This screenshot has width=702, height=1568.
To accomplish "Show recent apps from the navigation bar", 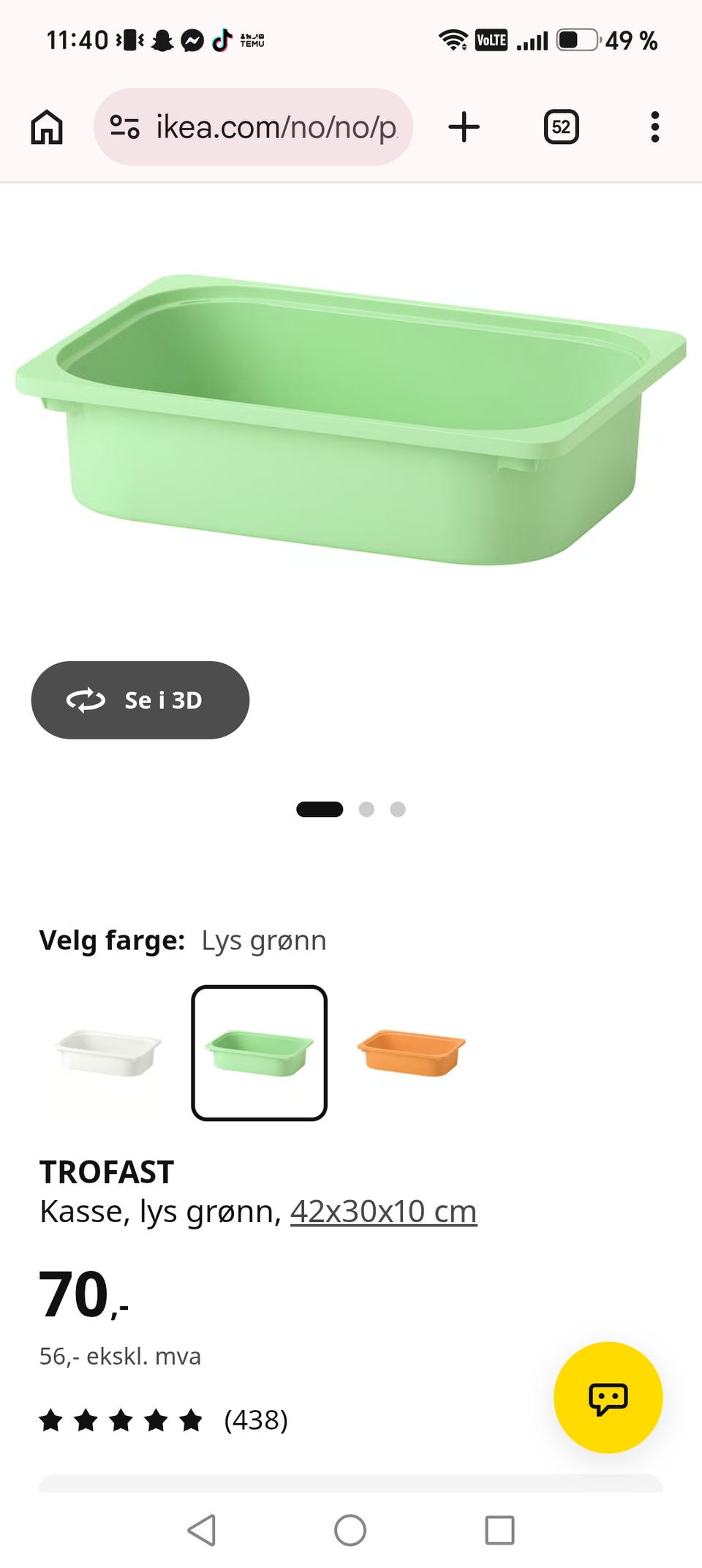I will pos(499,1530).
